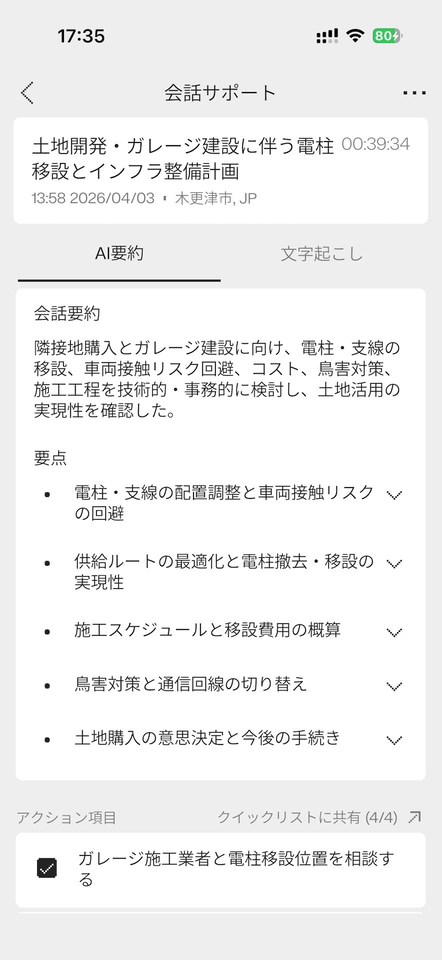The image size is (442, 960).
Task: Tap クイックリストに共有 (4/4) link
Action: click(x=320, y=817)
